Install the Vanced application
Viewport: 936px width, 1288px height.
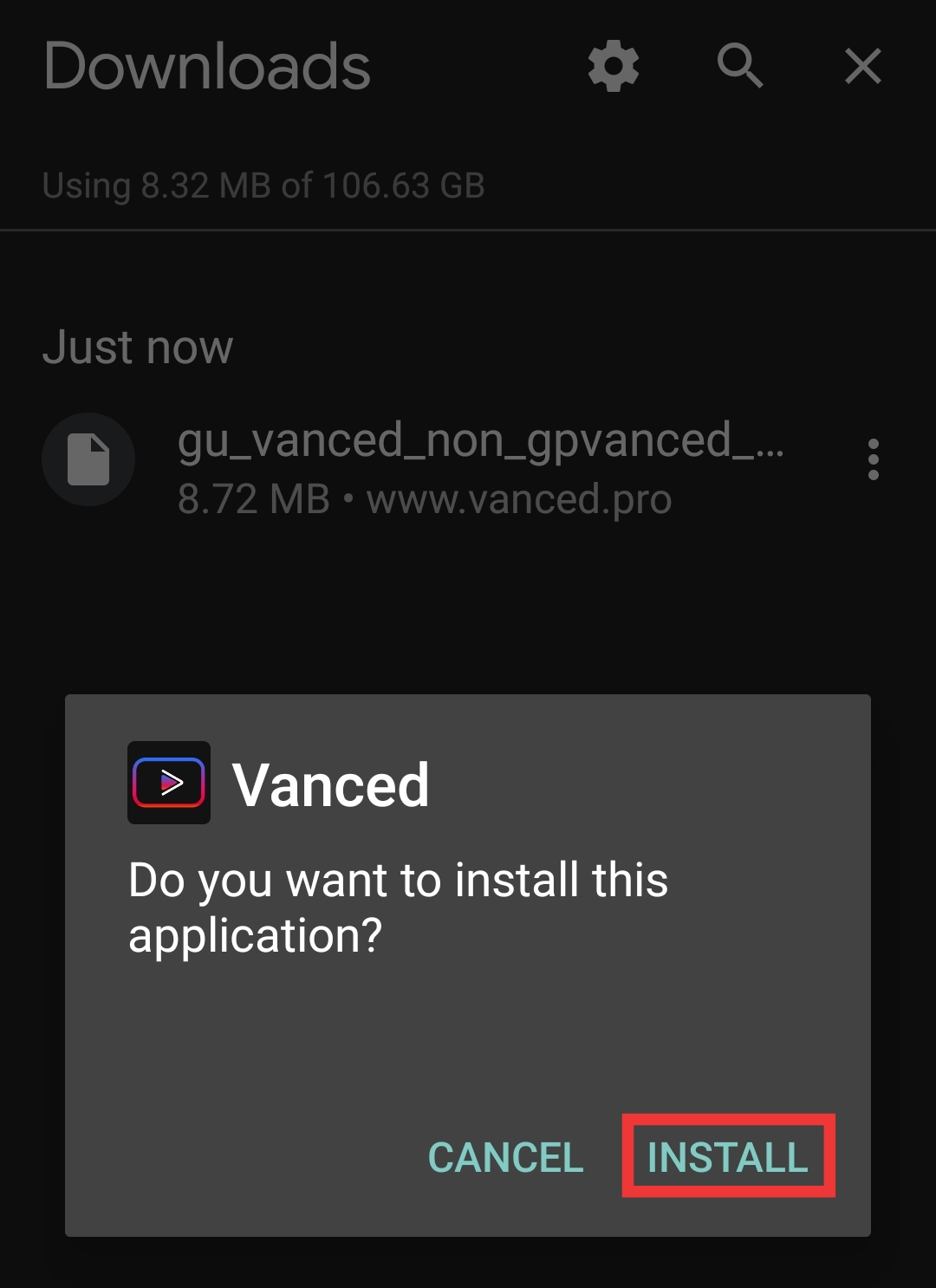(728, 1156)
